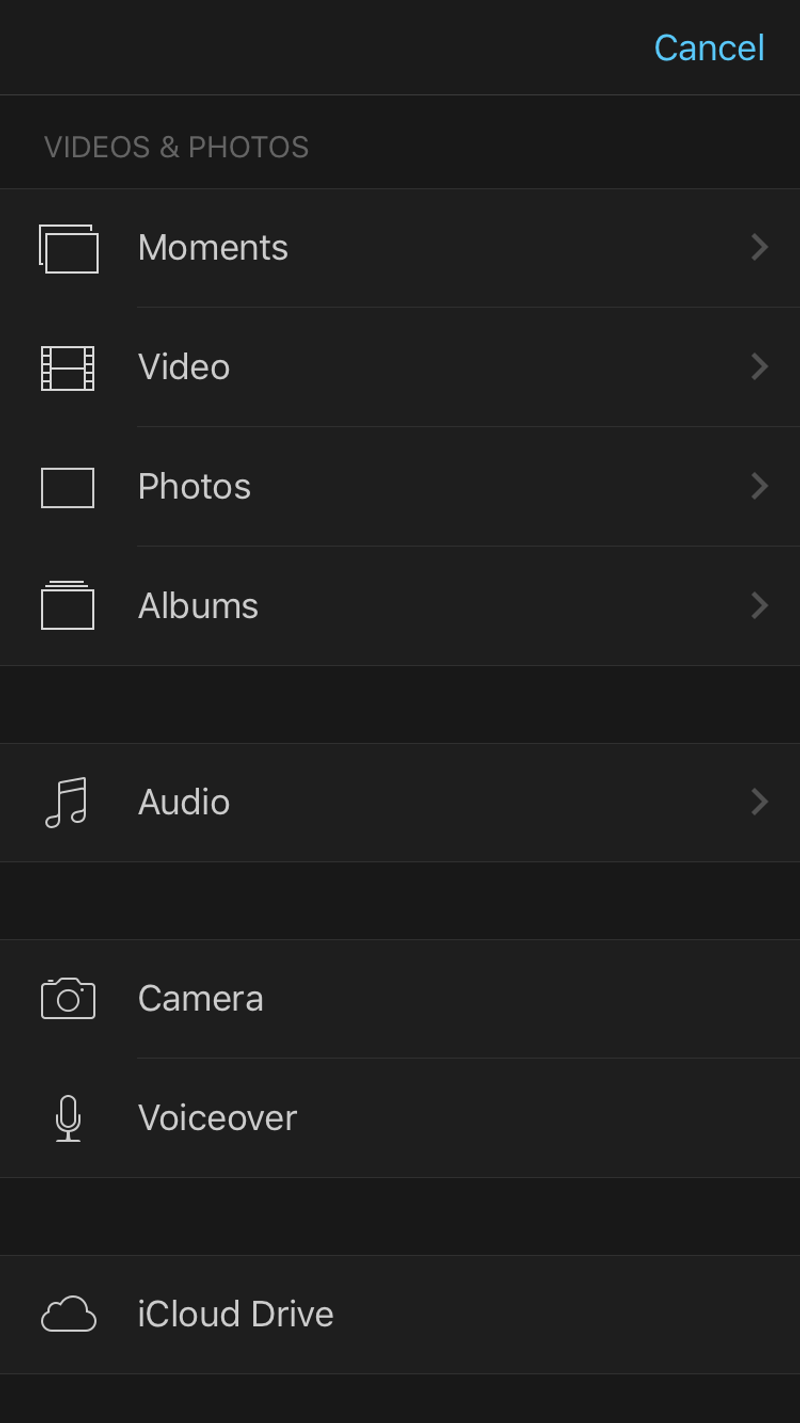This screenshot has width=800, height=1423.
Task: Open the Albums folder icon
Action: click(67, 605)
